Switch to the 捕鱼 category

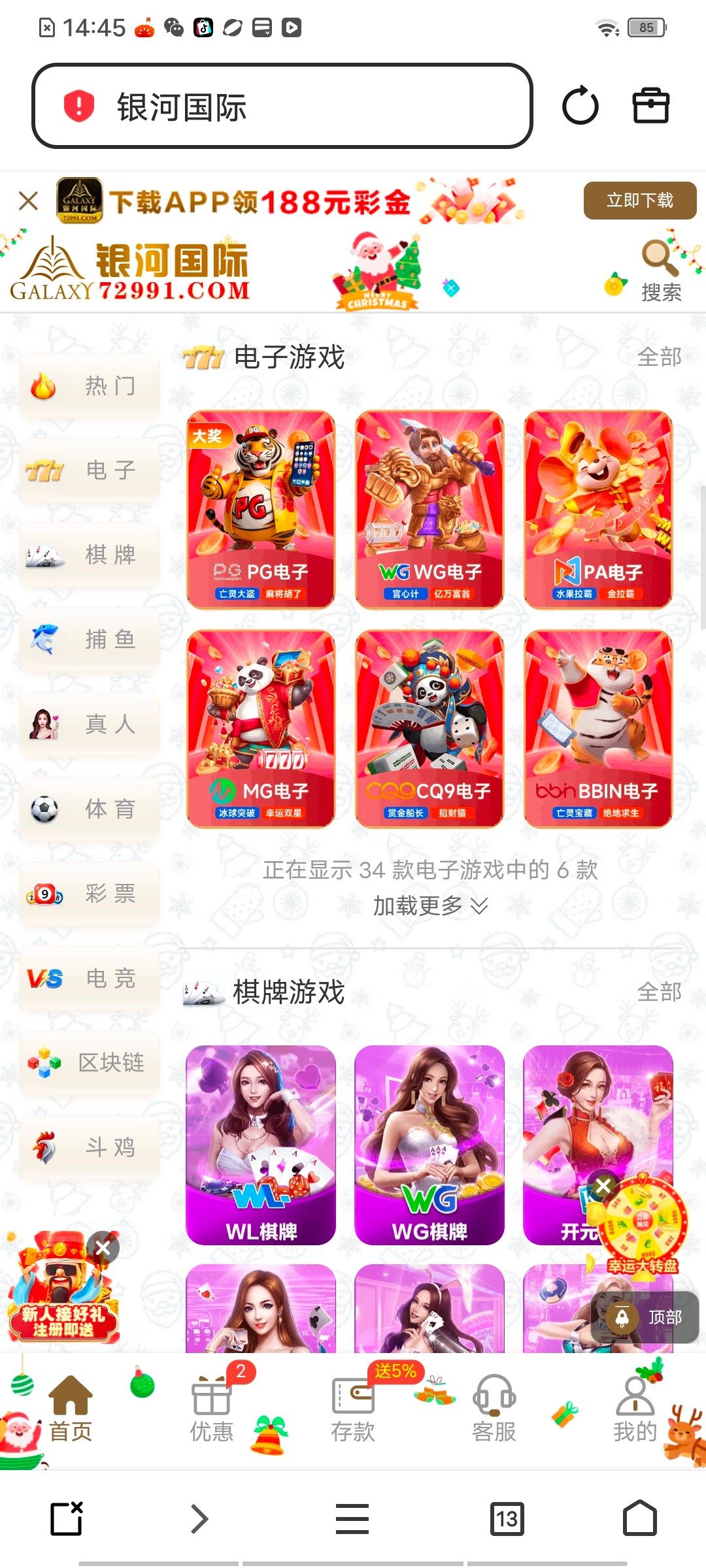pos(90,639)
